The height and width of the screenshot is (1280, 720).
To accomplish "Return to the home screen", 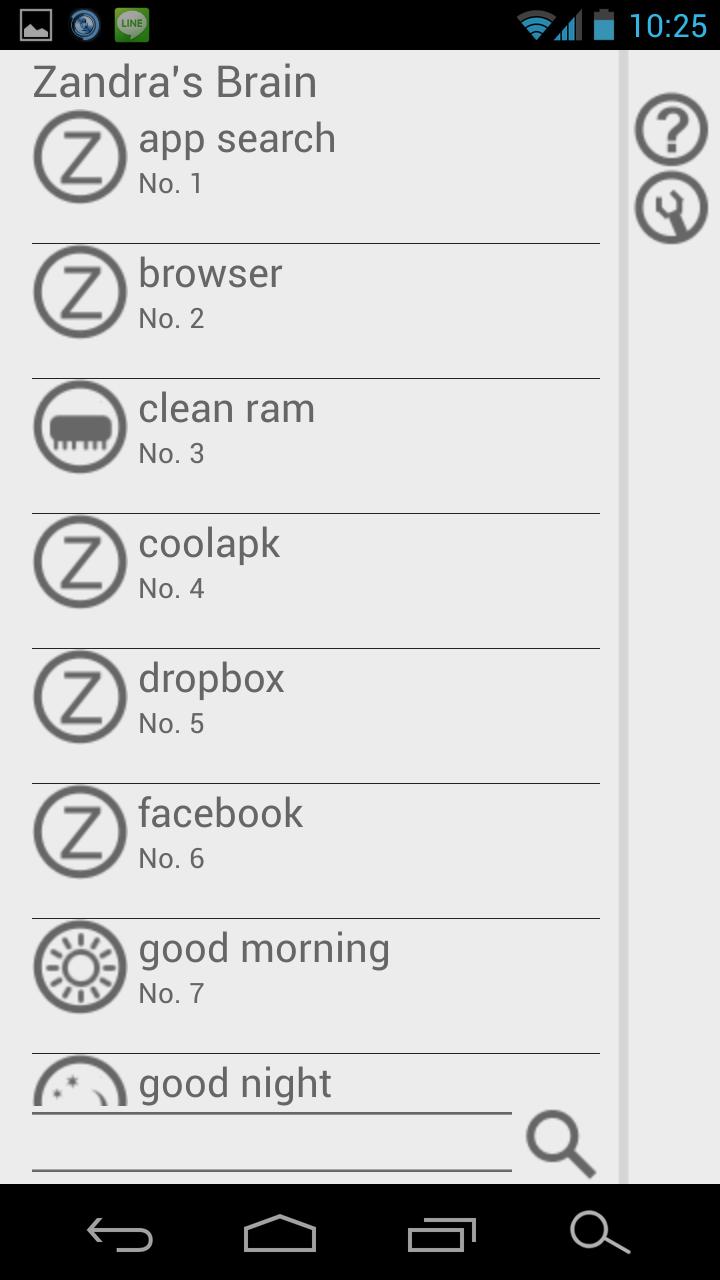I will click(x=280, y=1234).
